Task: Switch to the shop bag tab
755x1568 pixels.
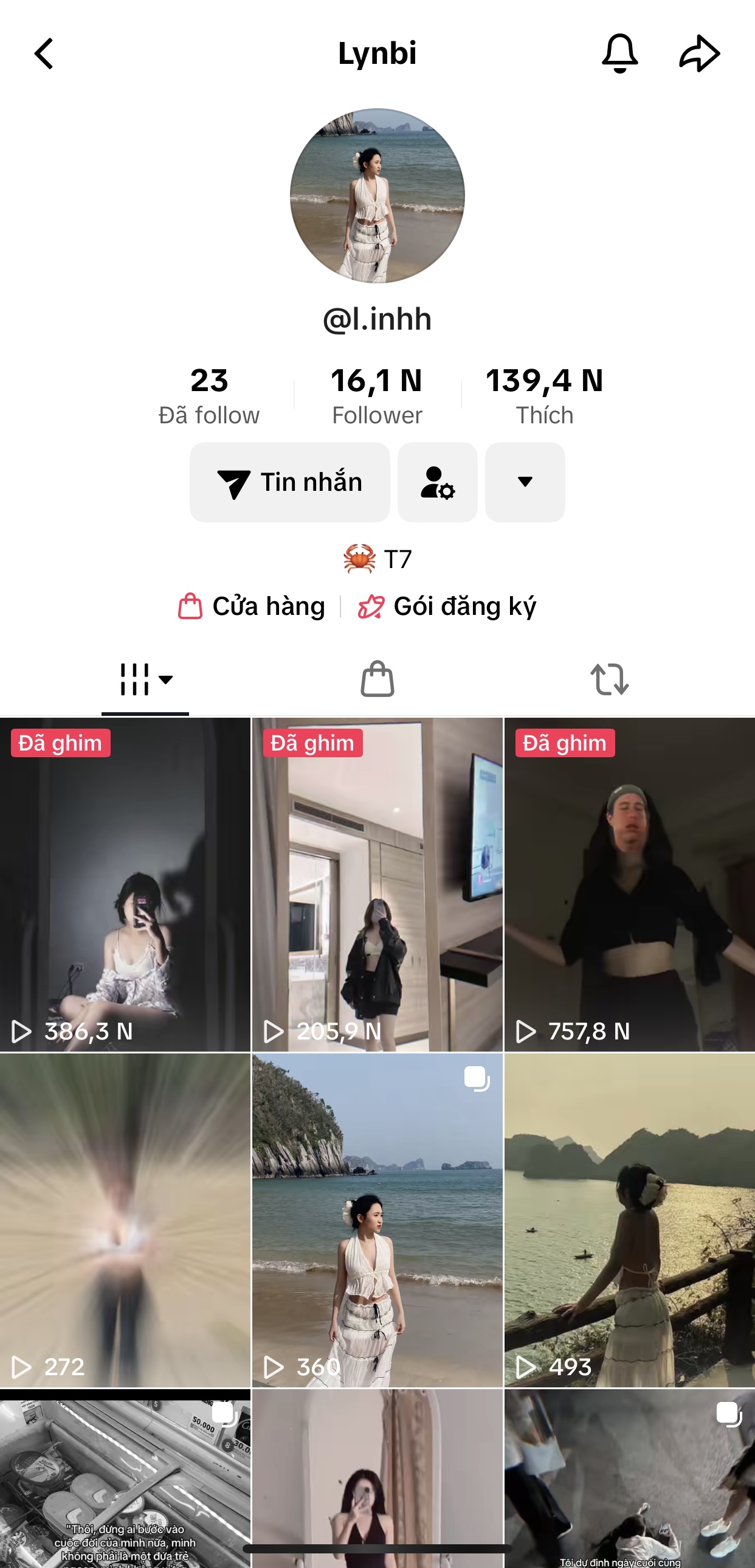Action: coord(377,679)
